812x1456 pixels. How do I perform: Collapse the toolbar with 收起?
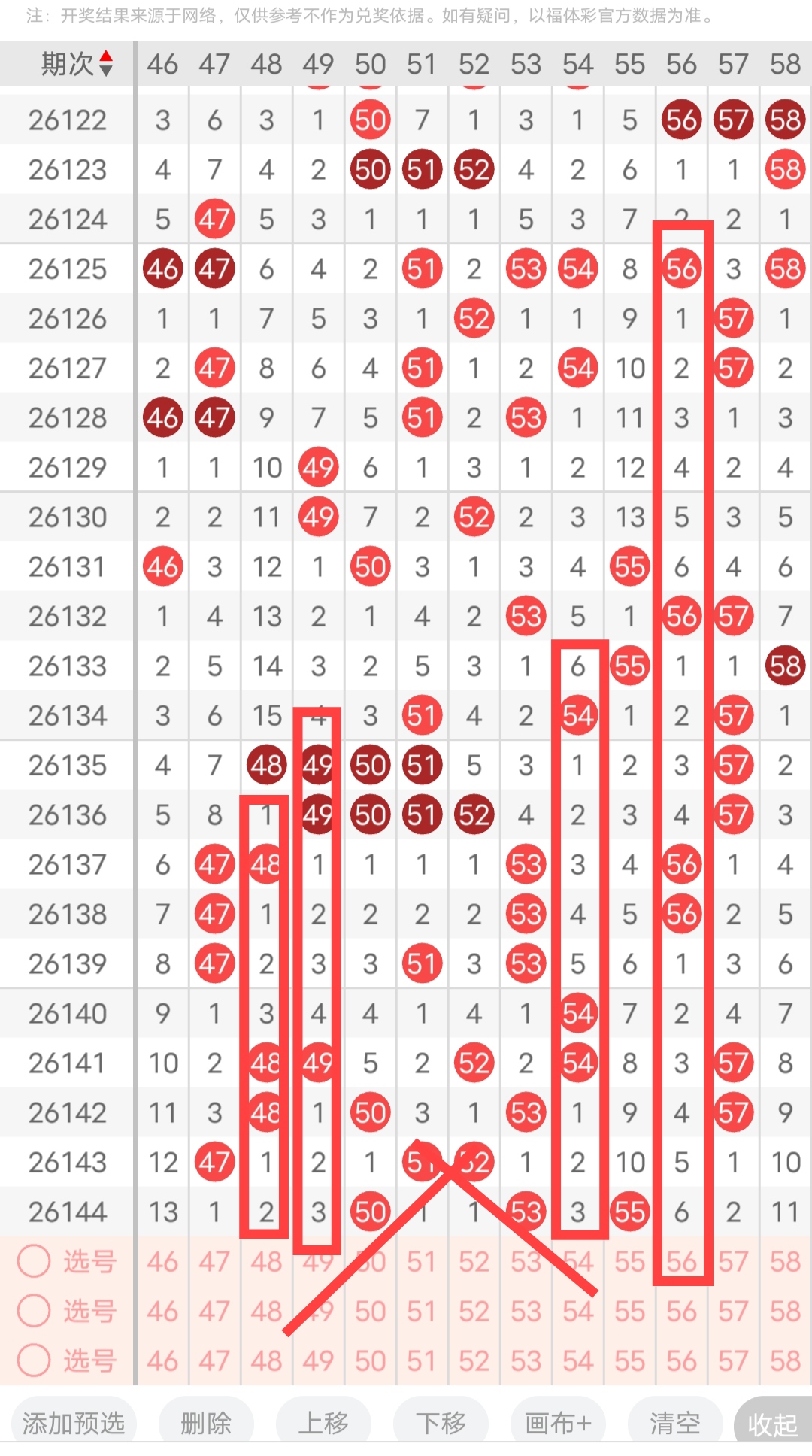(x=773, y=1423)
